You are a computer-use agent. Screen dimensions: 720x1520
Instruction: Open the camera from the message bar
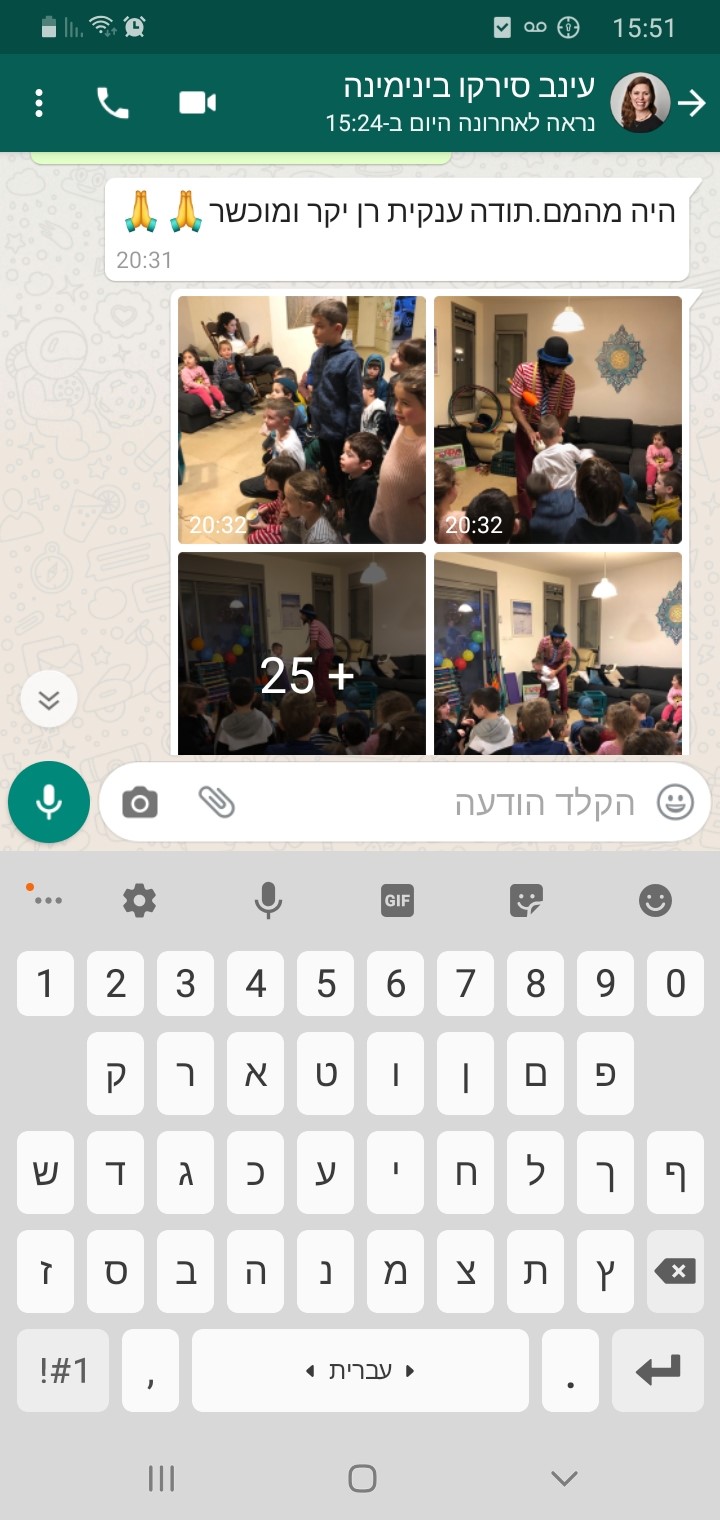coord(140,802)
